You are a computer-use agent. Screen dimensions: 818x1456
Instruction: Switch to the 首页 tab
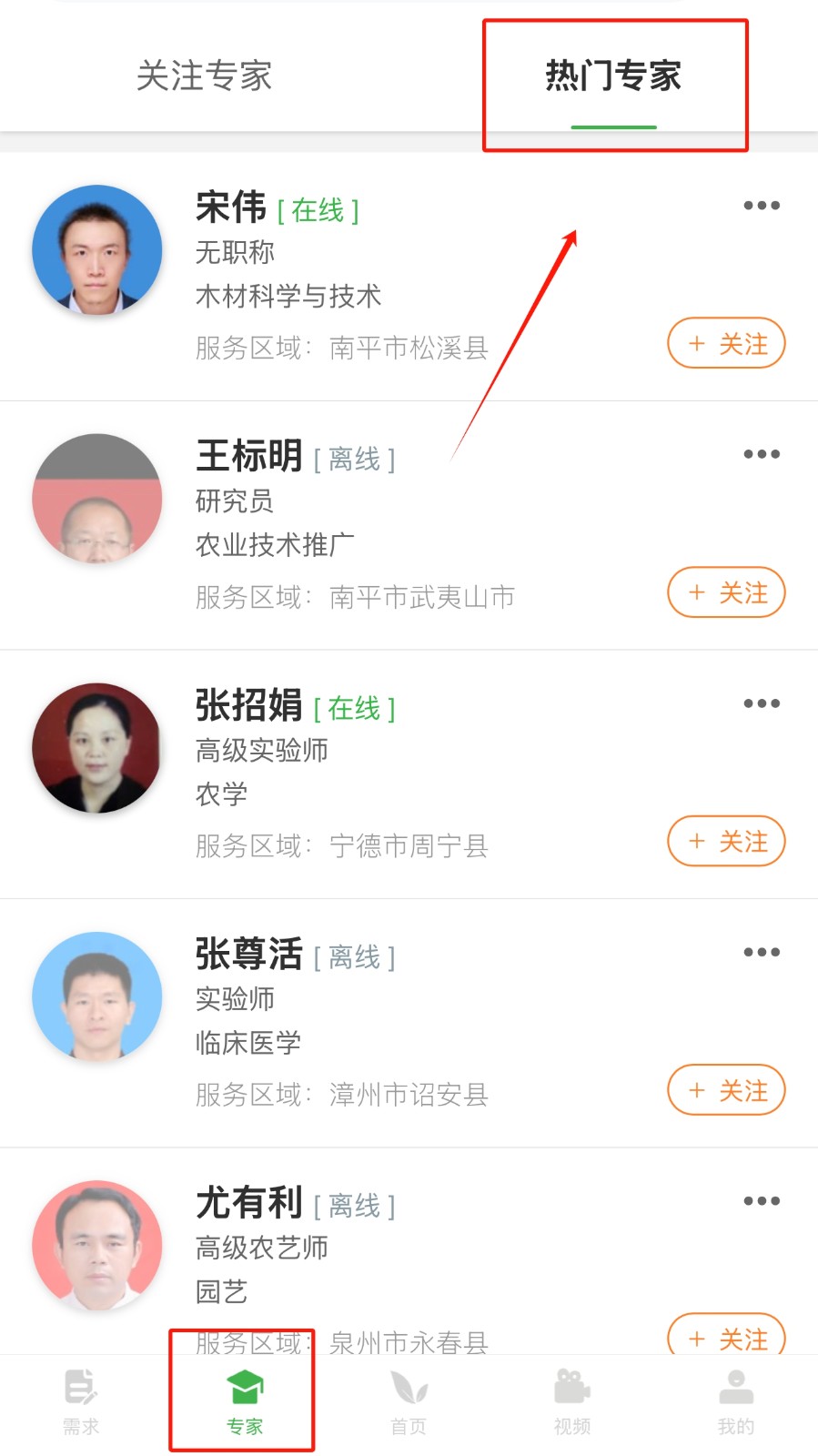pyautogui.click(x=409, y=1402)
